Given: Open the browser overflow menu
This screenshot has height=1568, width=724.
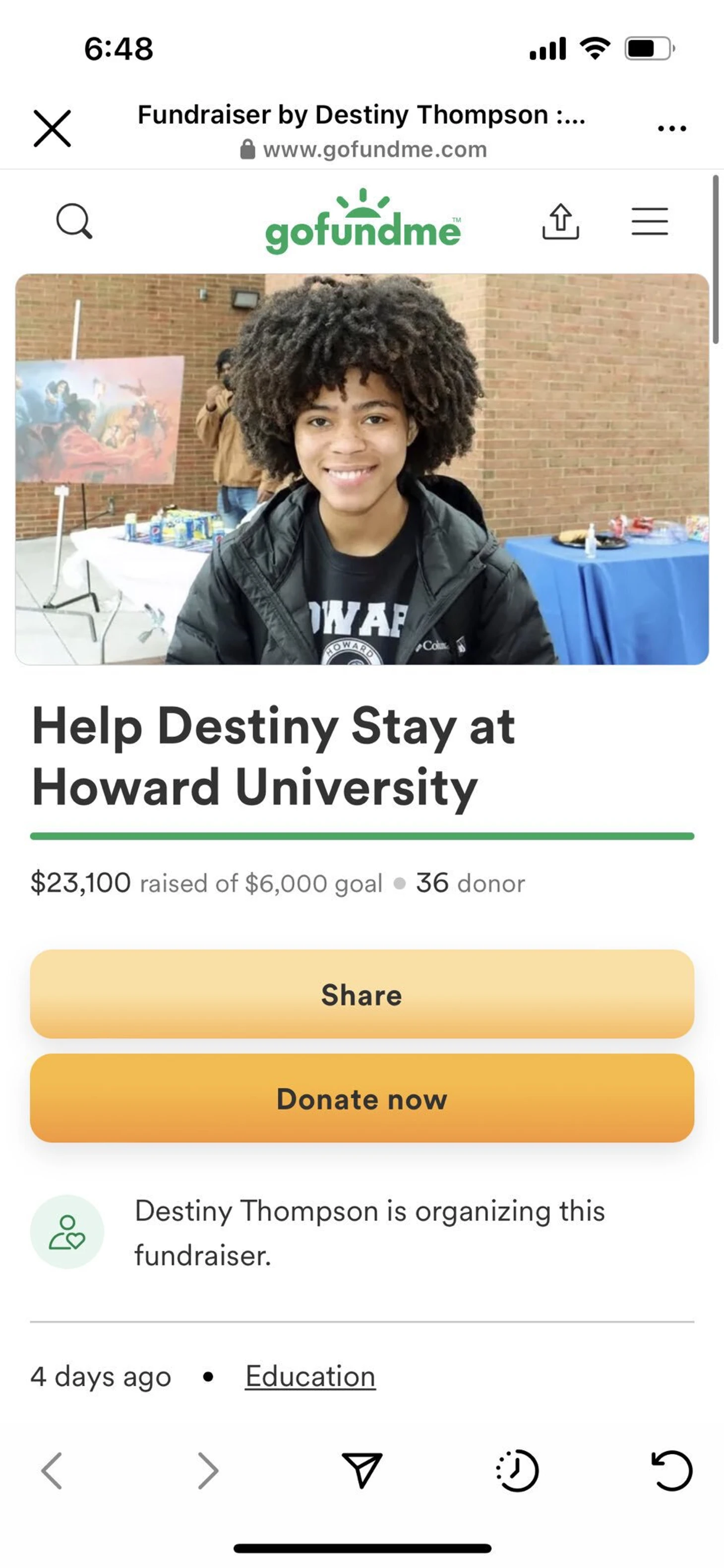Looking at the screenshot, I should click(671, 128).
